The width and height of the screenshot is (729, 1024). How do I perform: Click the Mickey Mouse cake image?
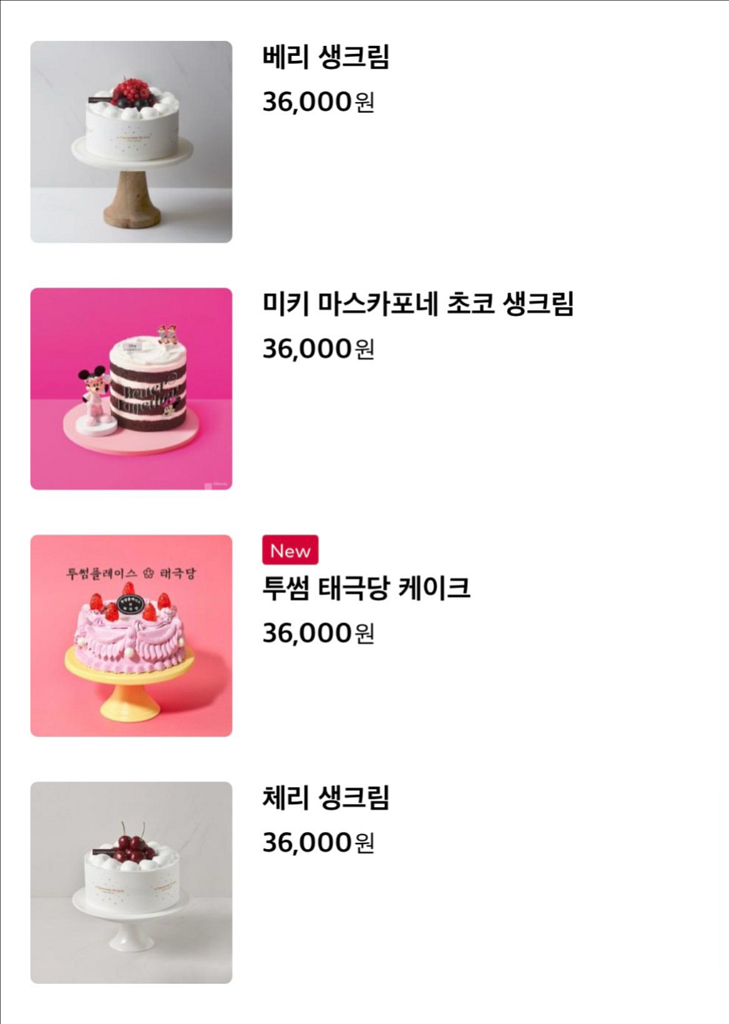coord(131,385)
